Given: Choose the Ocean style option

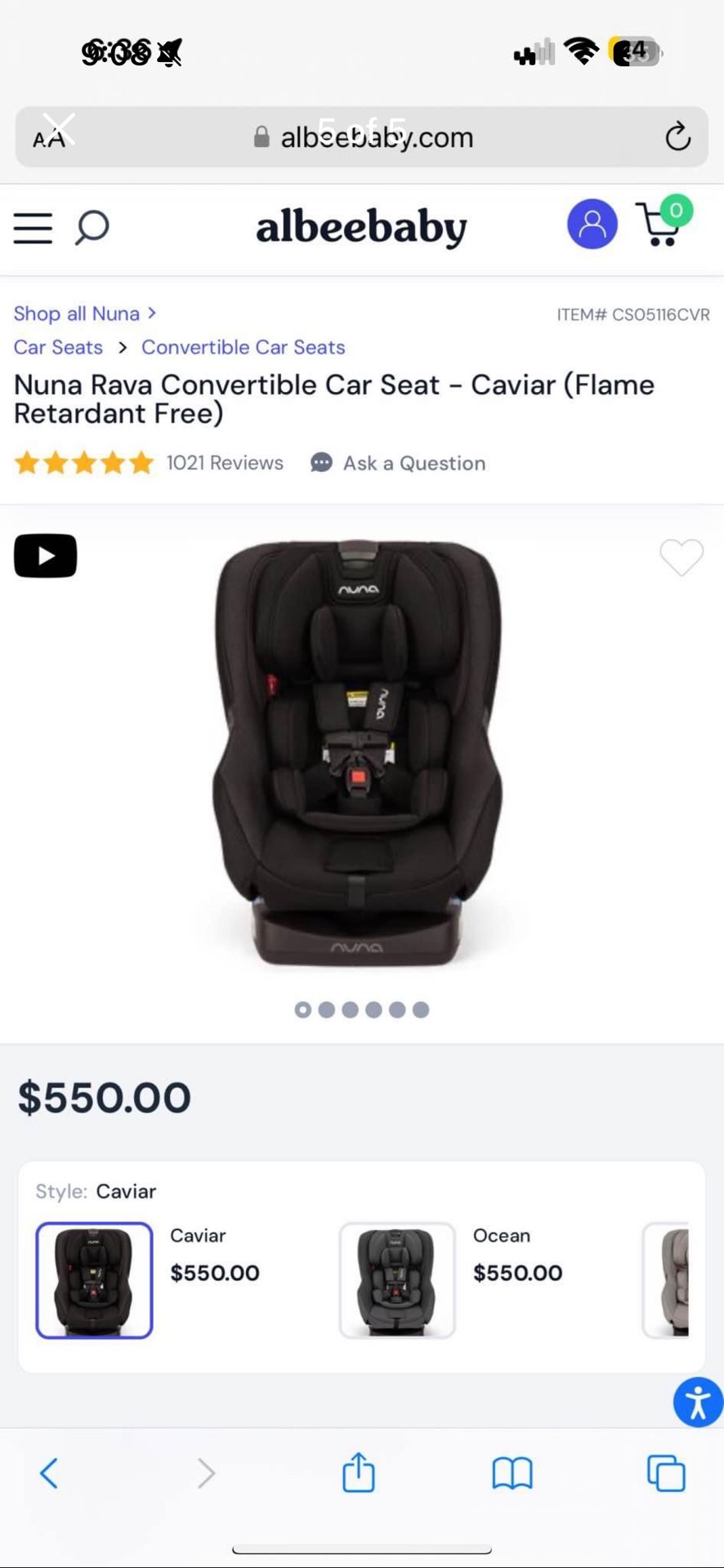Looking at the screenshot, I should pos(397,1280).
